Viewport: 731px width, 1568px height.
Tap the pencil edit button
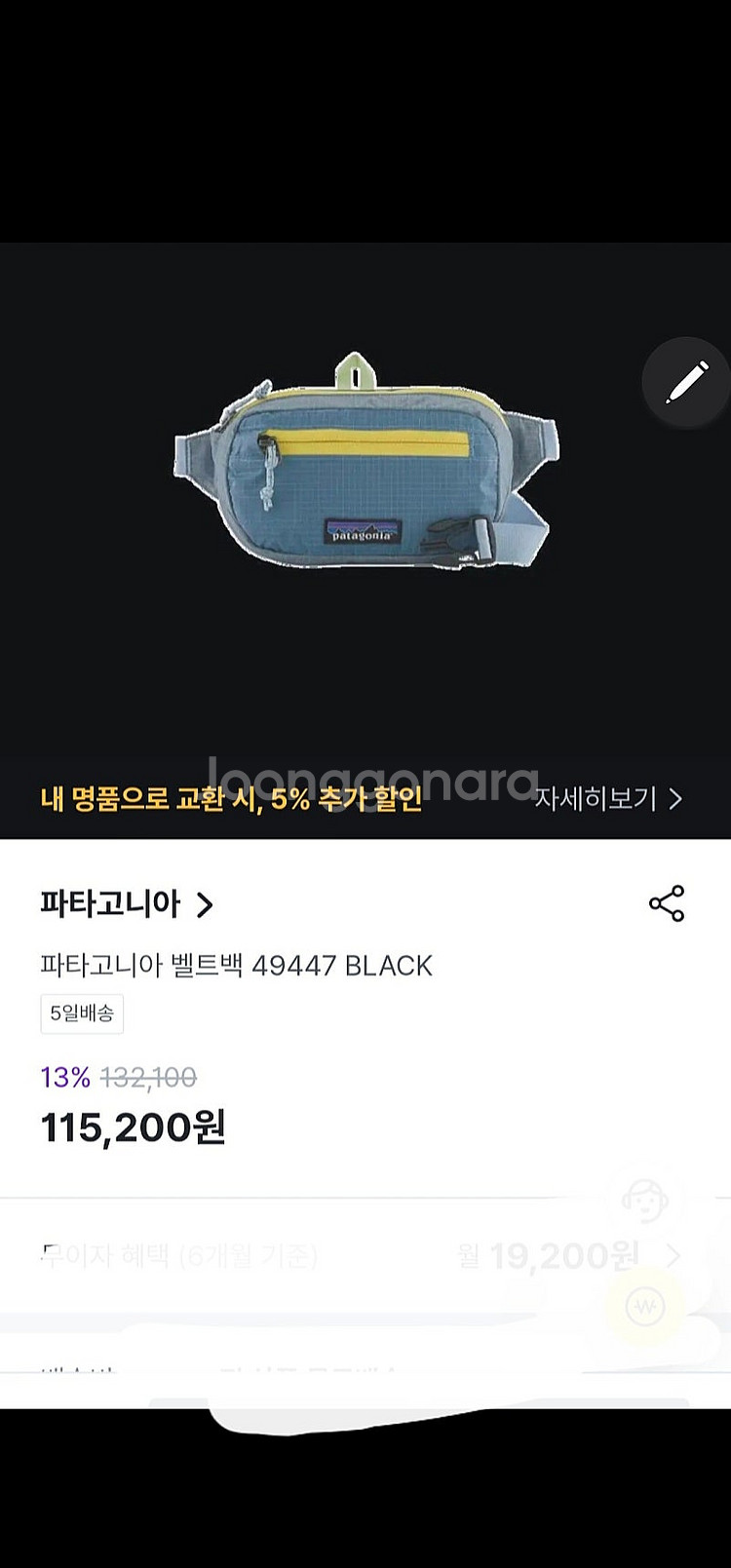[x=686, y=382]
